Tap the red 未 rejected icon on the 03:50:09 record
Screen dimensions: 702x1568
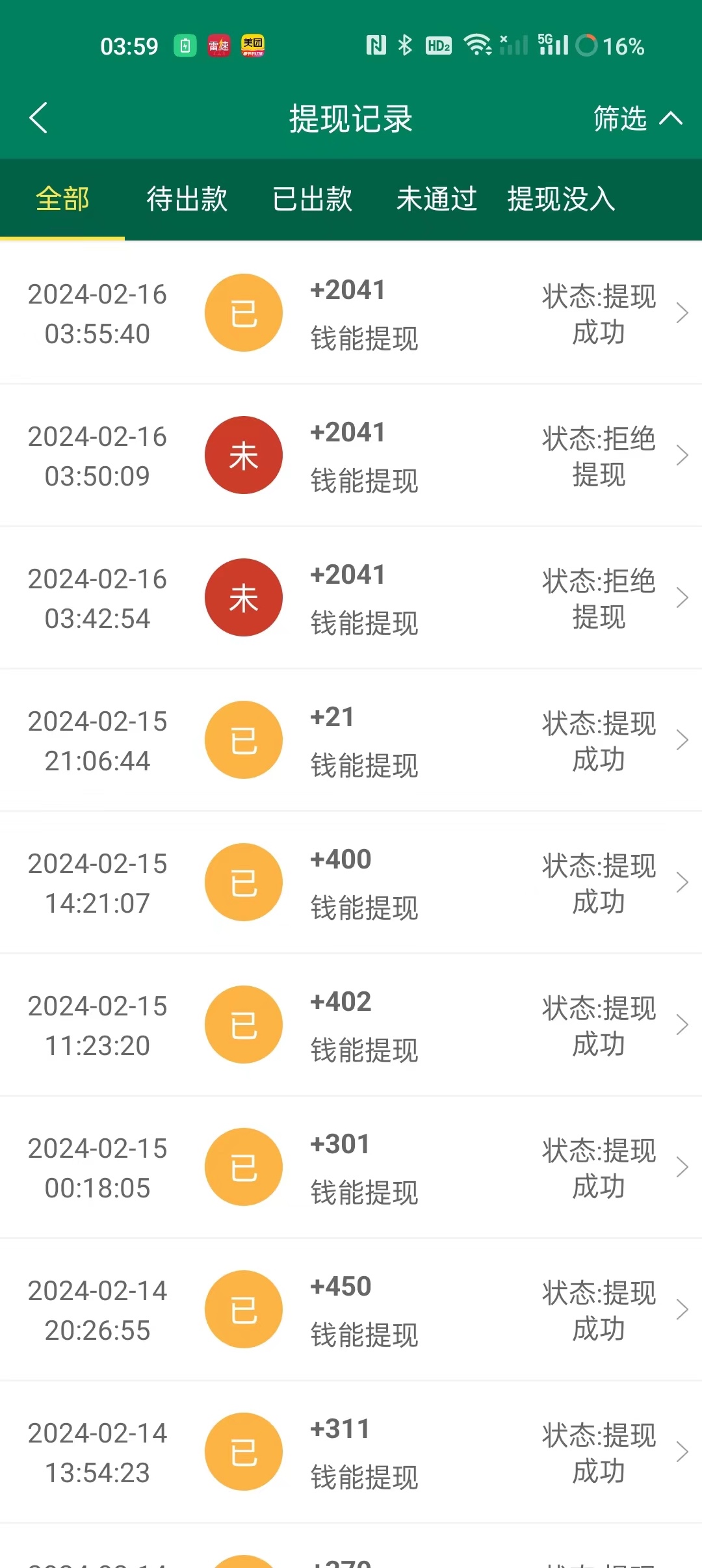click(243, 454)
